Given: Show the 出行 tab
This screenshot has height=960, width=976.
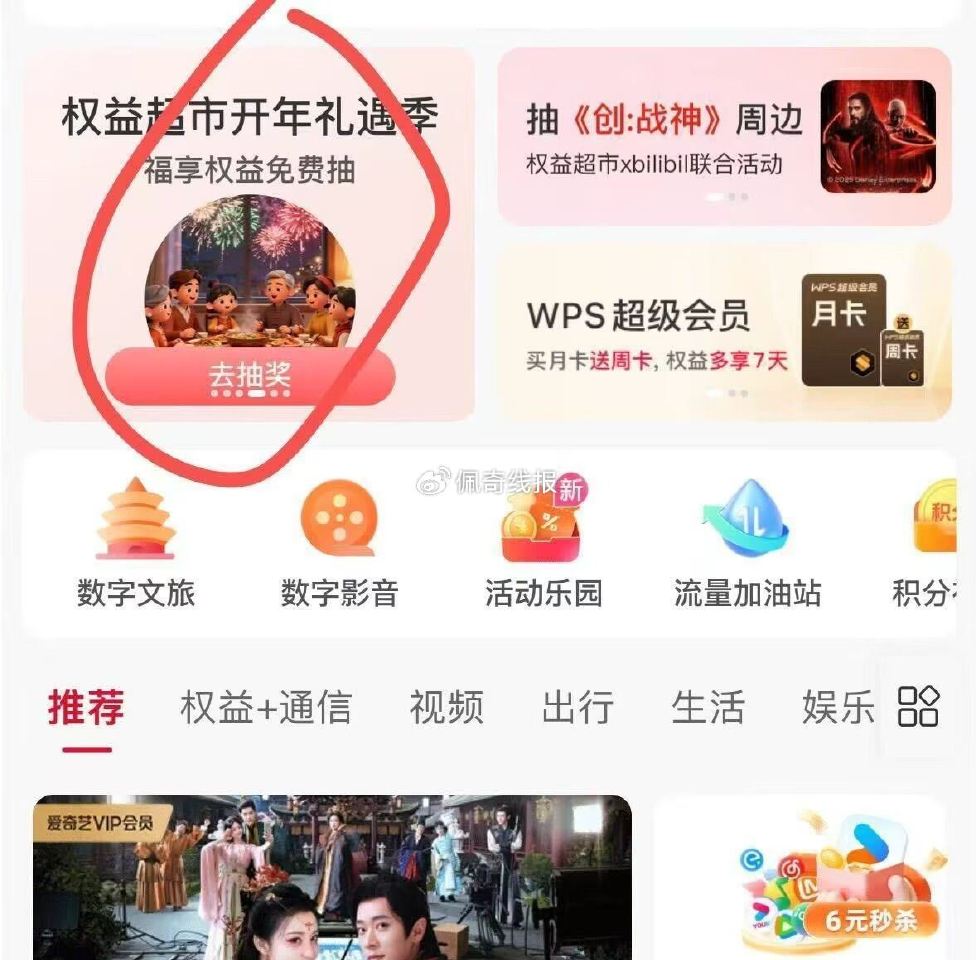Looking at the screenshot, I should [x=577, y=707].
